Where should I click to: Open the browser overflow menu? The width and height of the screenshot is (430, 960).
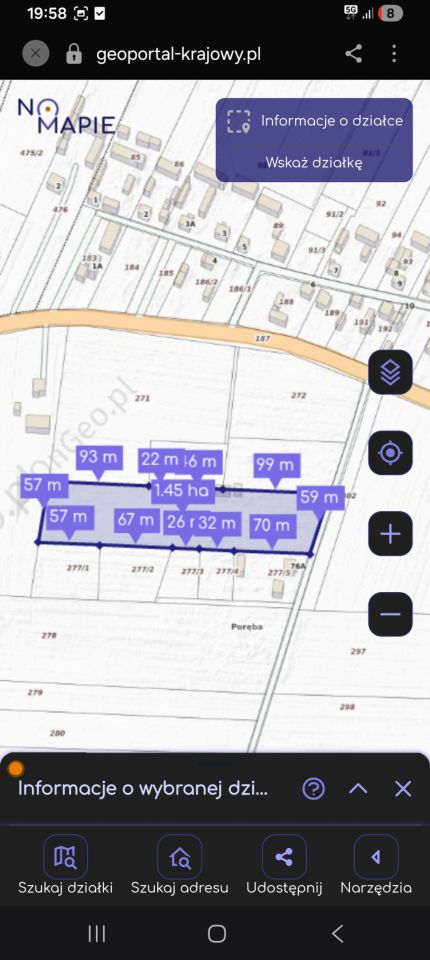click(394, 54)
